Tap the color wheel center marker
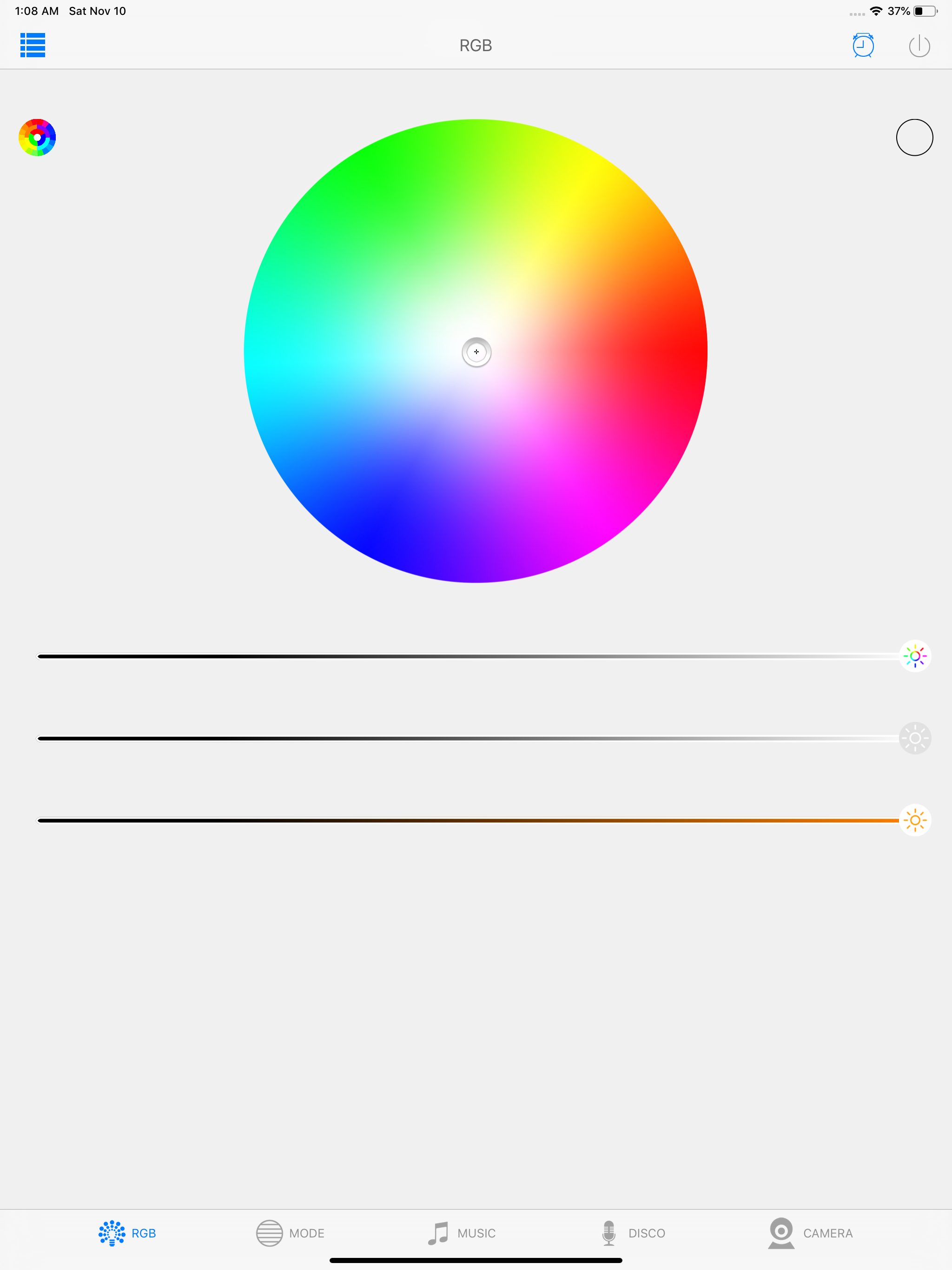 pos(476,352)
